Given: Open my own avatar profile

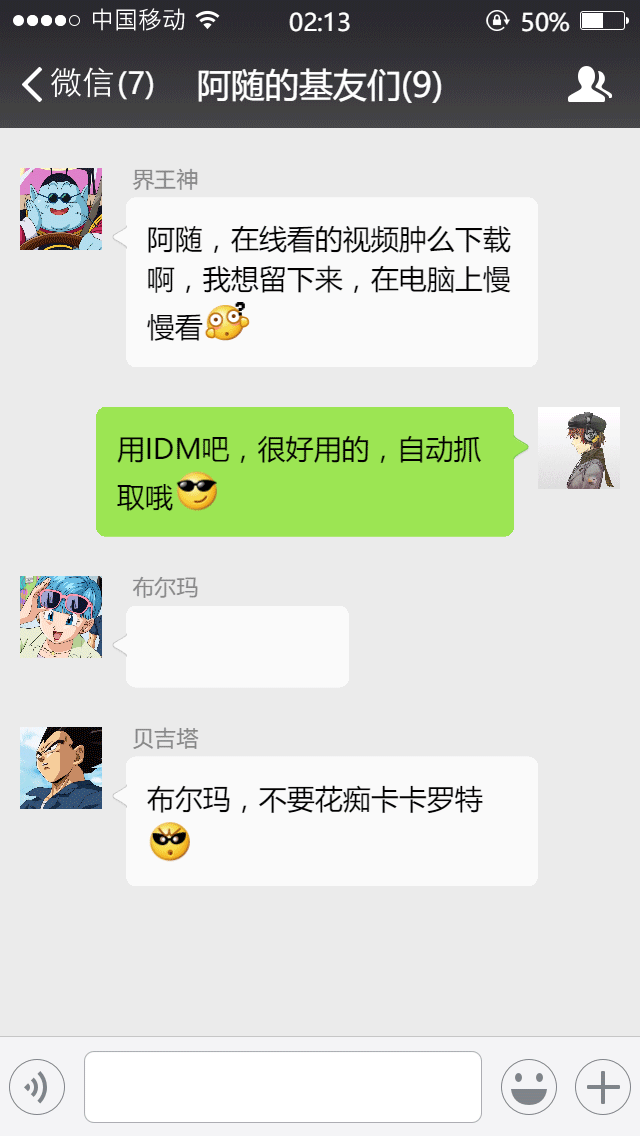Looking at the screenshot, I should [x=578, y=448].
